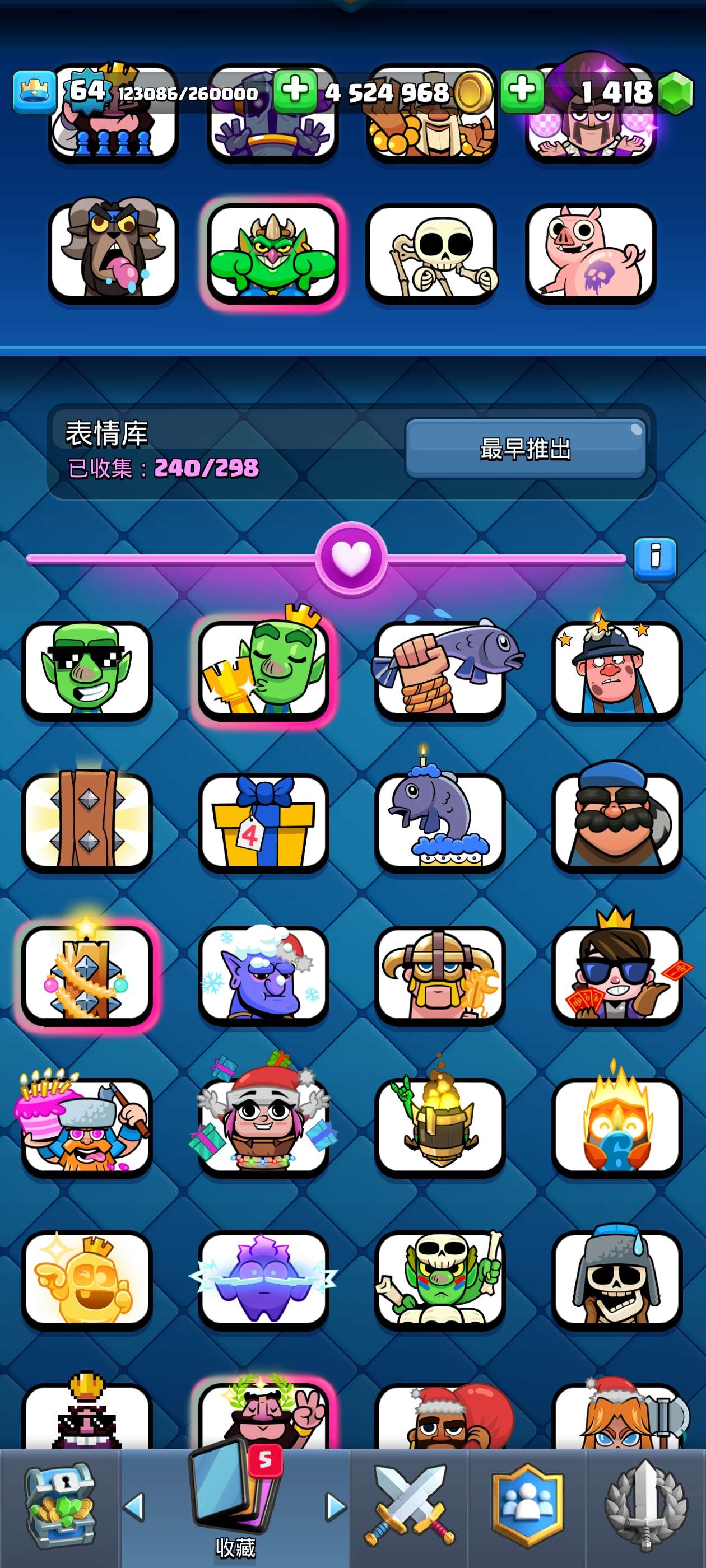This screenshot has width=706, height=1568.
Task: Tap the green plus to buy gems
Action: (522, 91)
